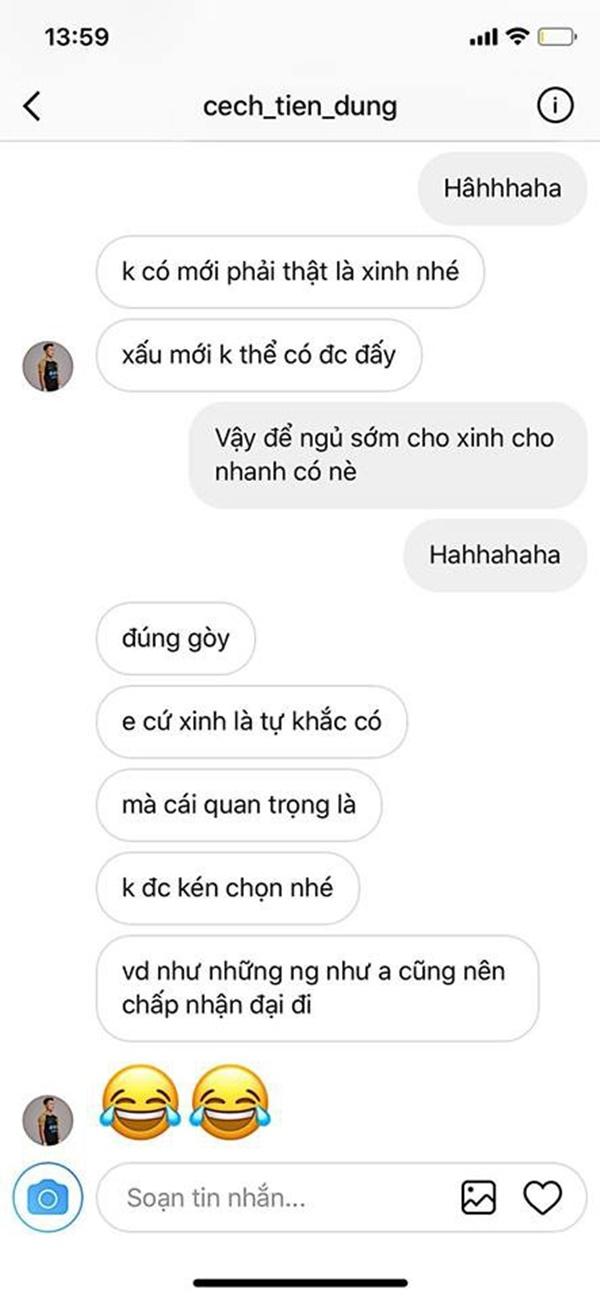Send a heart reaction
Image resolution: width=600 pixels, height=1300 pixels.
(x=543, y=1197)
